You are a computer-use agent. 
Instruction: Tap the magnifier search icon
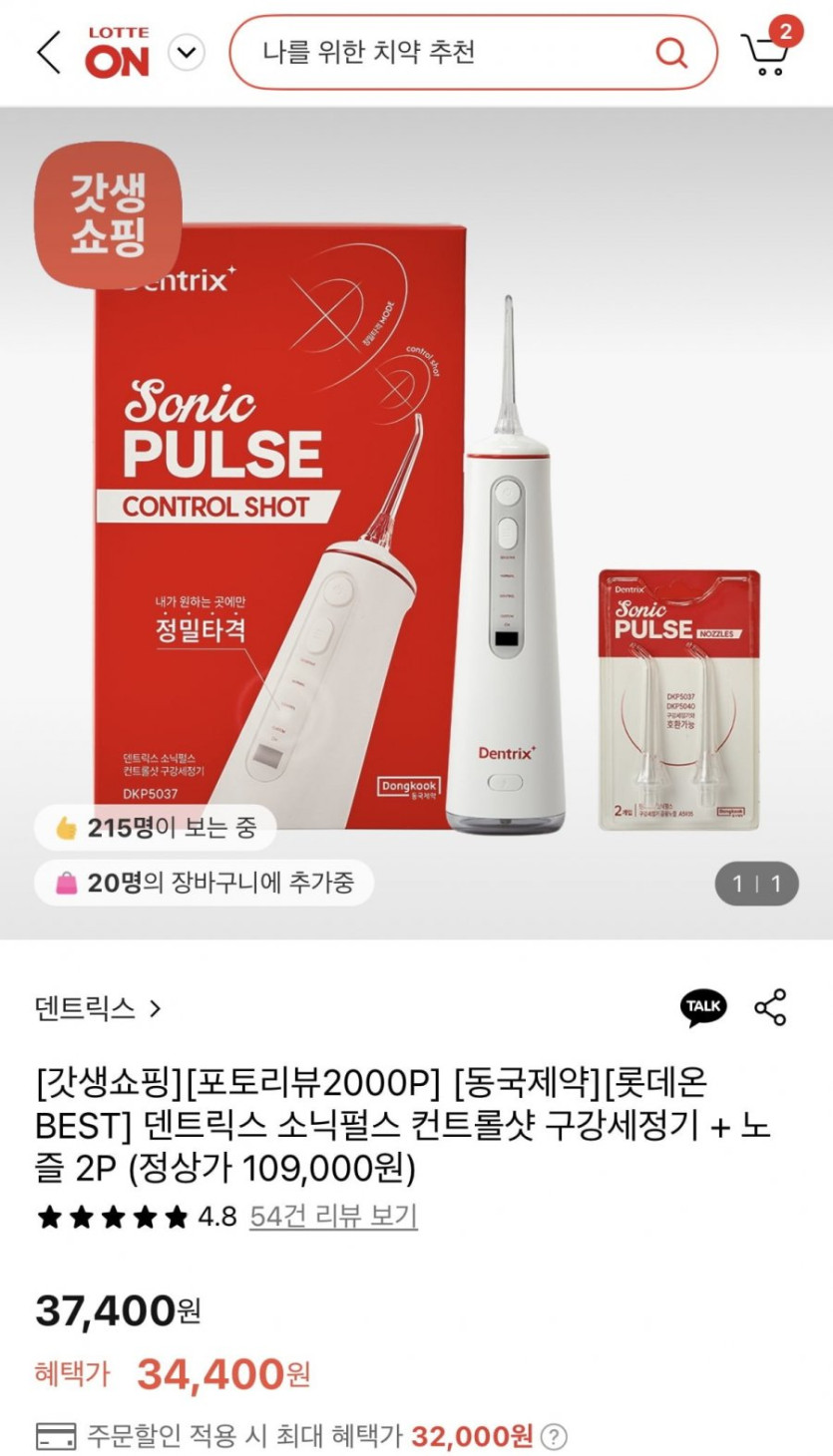coord(671,52)
